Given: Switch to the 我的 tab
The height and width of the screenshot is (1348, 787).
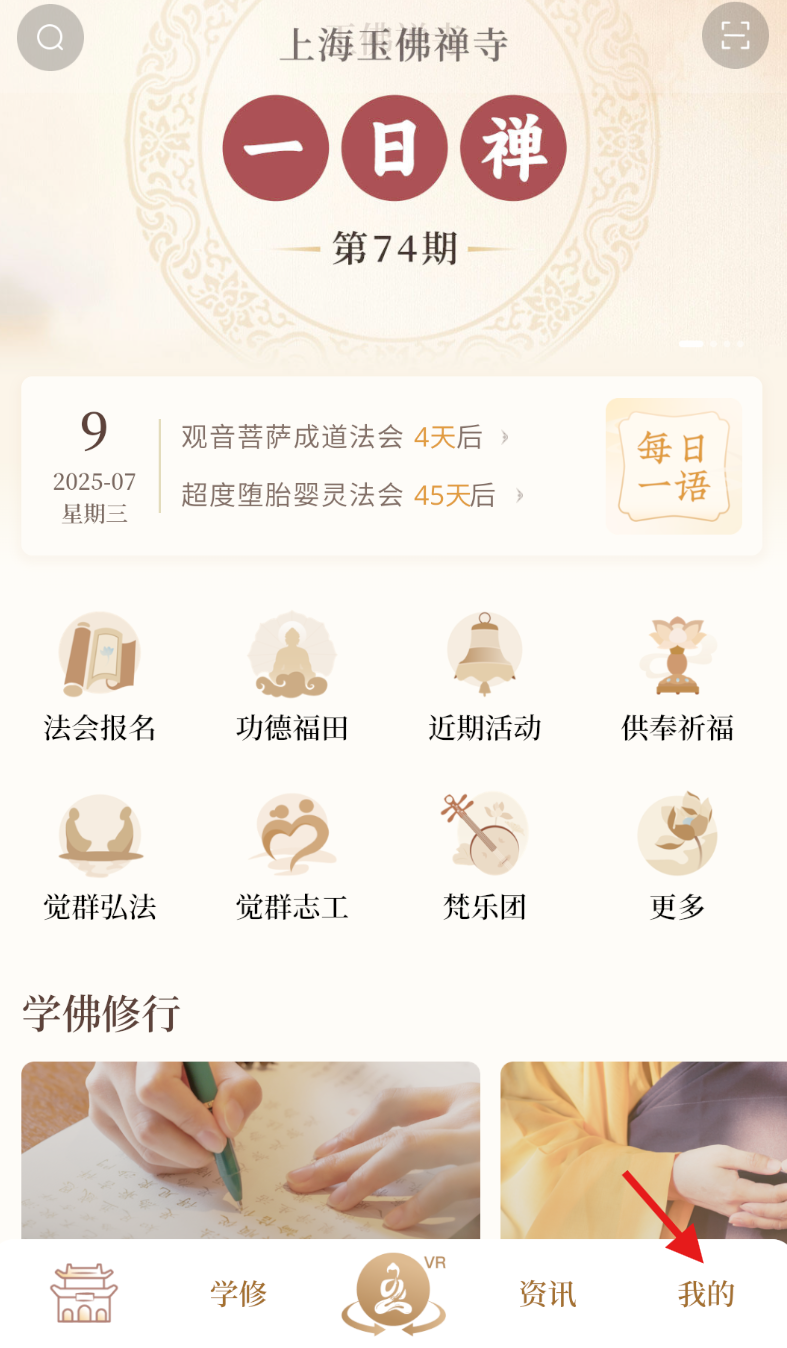Looking at the screenshot, I should 706,1294.
